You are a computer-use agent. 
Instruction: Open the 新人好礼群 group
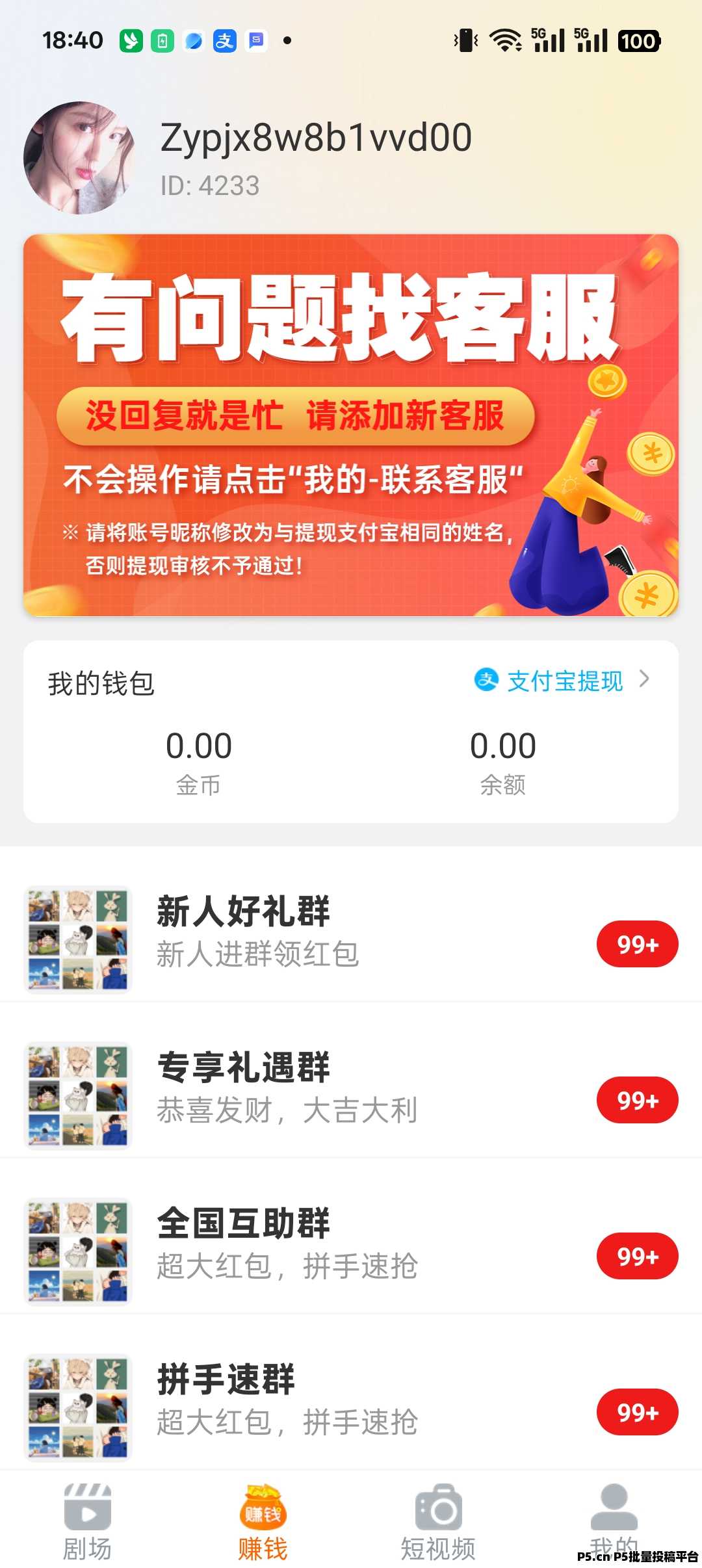351,941
